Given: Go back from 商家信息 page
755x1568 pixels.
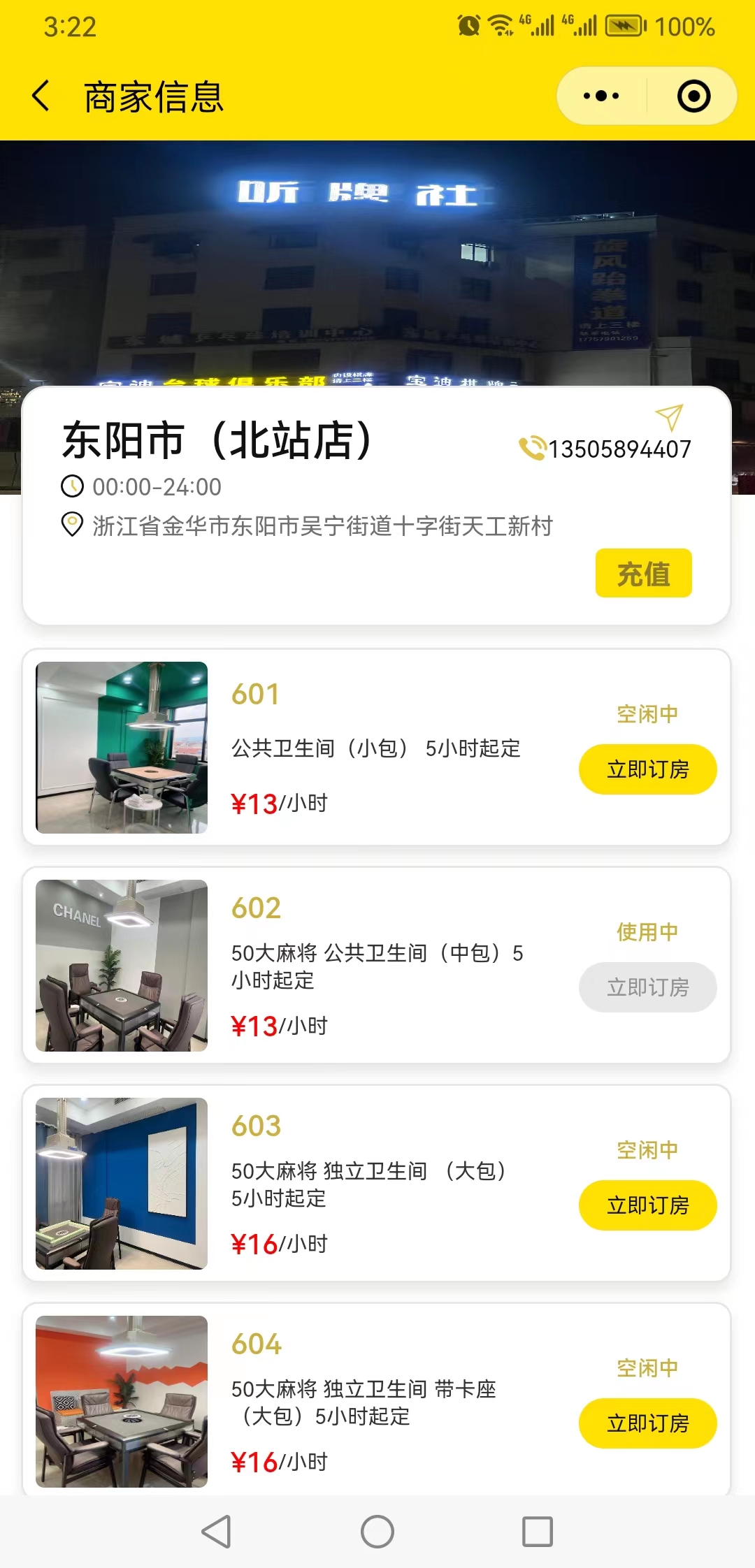Looking at the screenshot, I should tap(42, 96).
